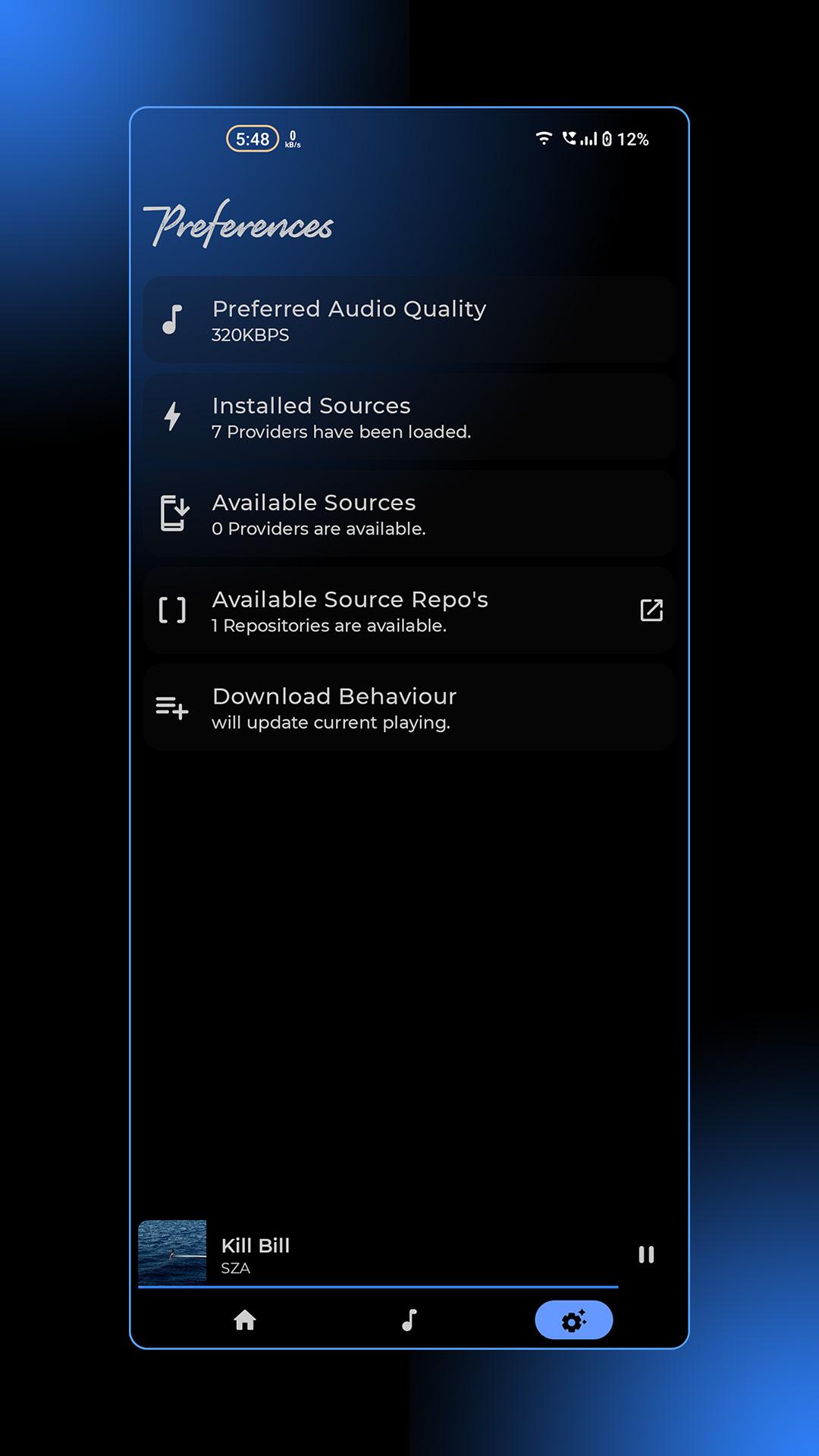
Task: Pause the Kill Bill track
Action: click(x=646, y=1254)
